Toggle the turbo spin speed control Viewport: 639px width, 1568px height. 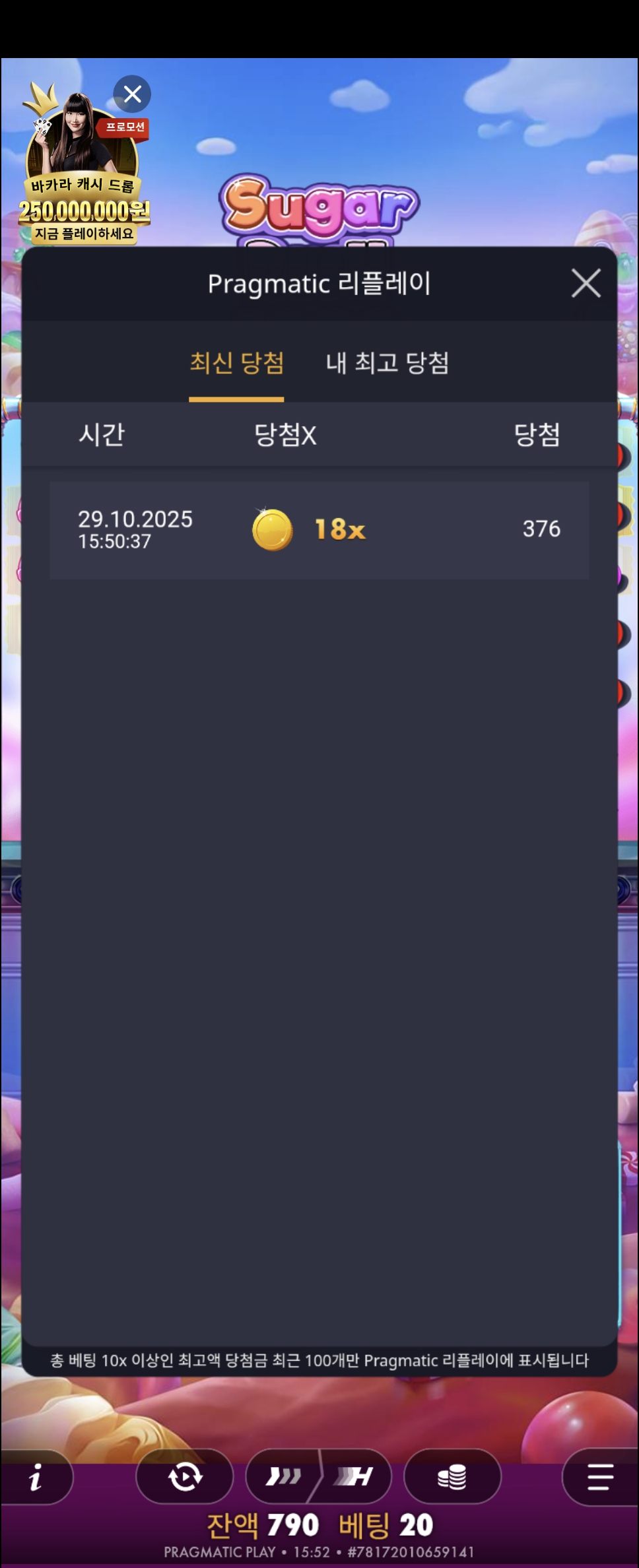(319, 1477)
